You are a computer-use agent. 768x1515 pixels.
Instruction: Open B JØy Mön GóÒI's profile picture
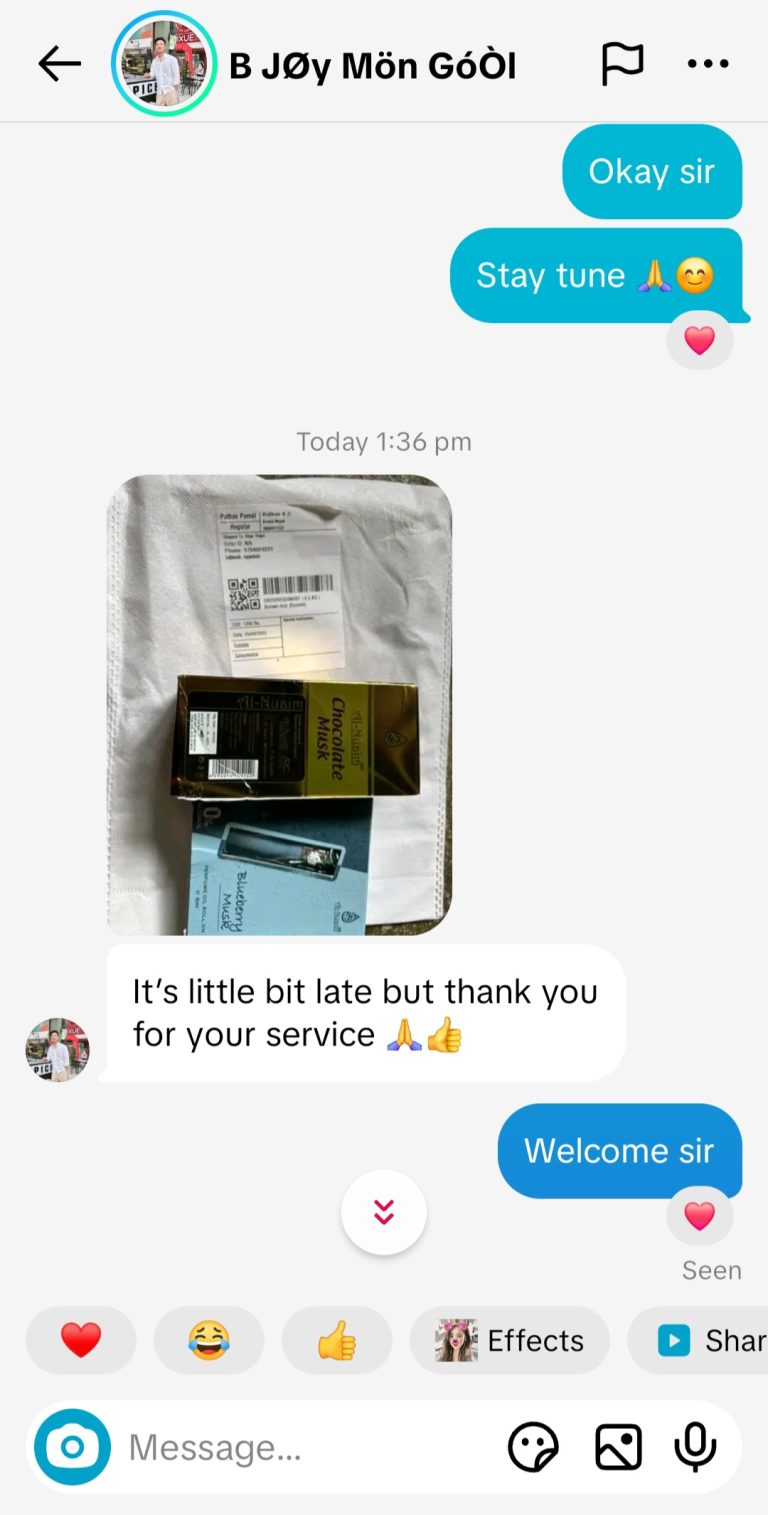pyautogui.click(x=164, y=65)
